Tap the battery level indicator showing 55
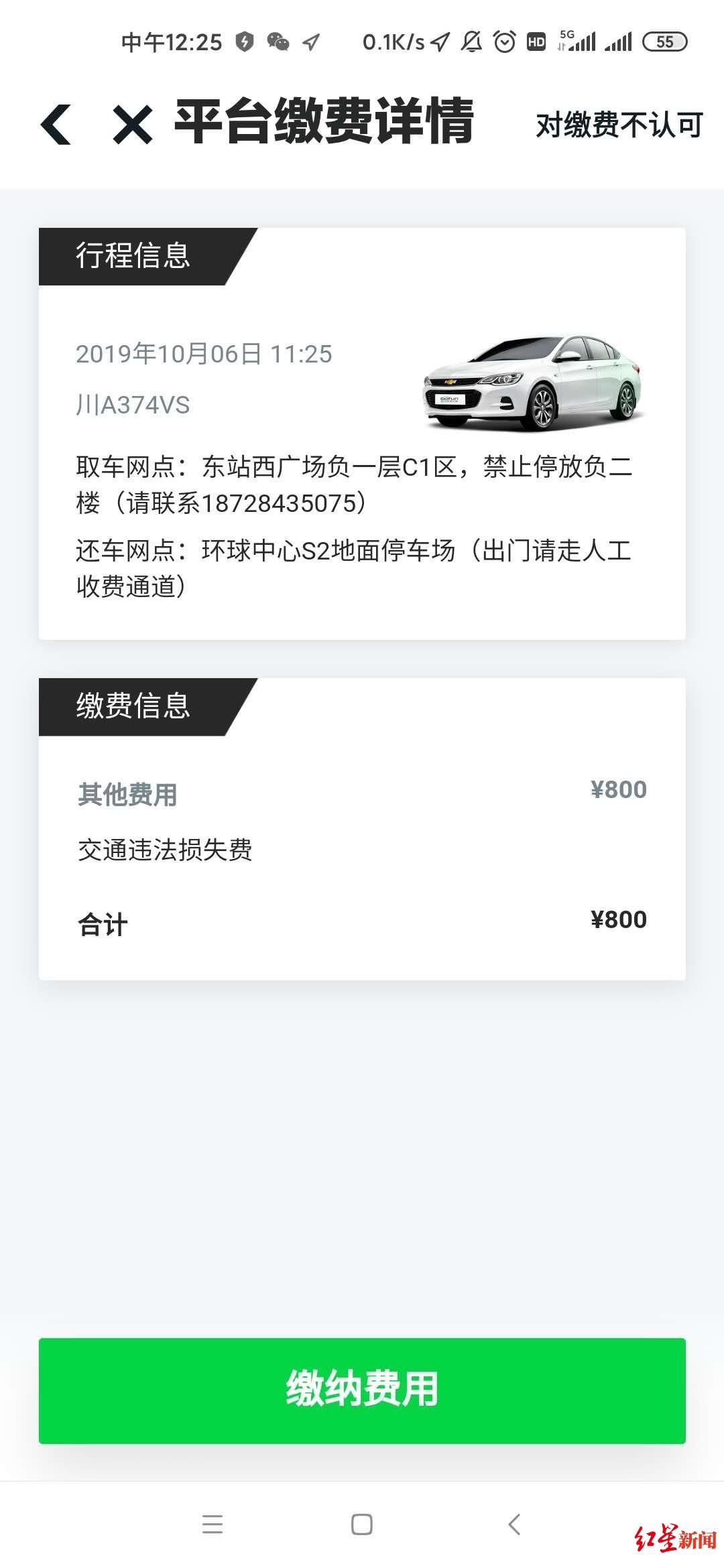This screenshot has width=724, height=1568. coord(664,42)
